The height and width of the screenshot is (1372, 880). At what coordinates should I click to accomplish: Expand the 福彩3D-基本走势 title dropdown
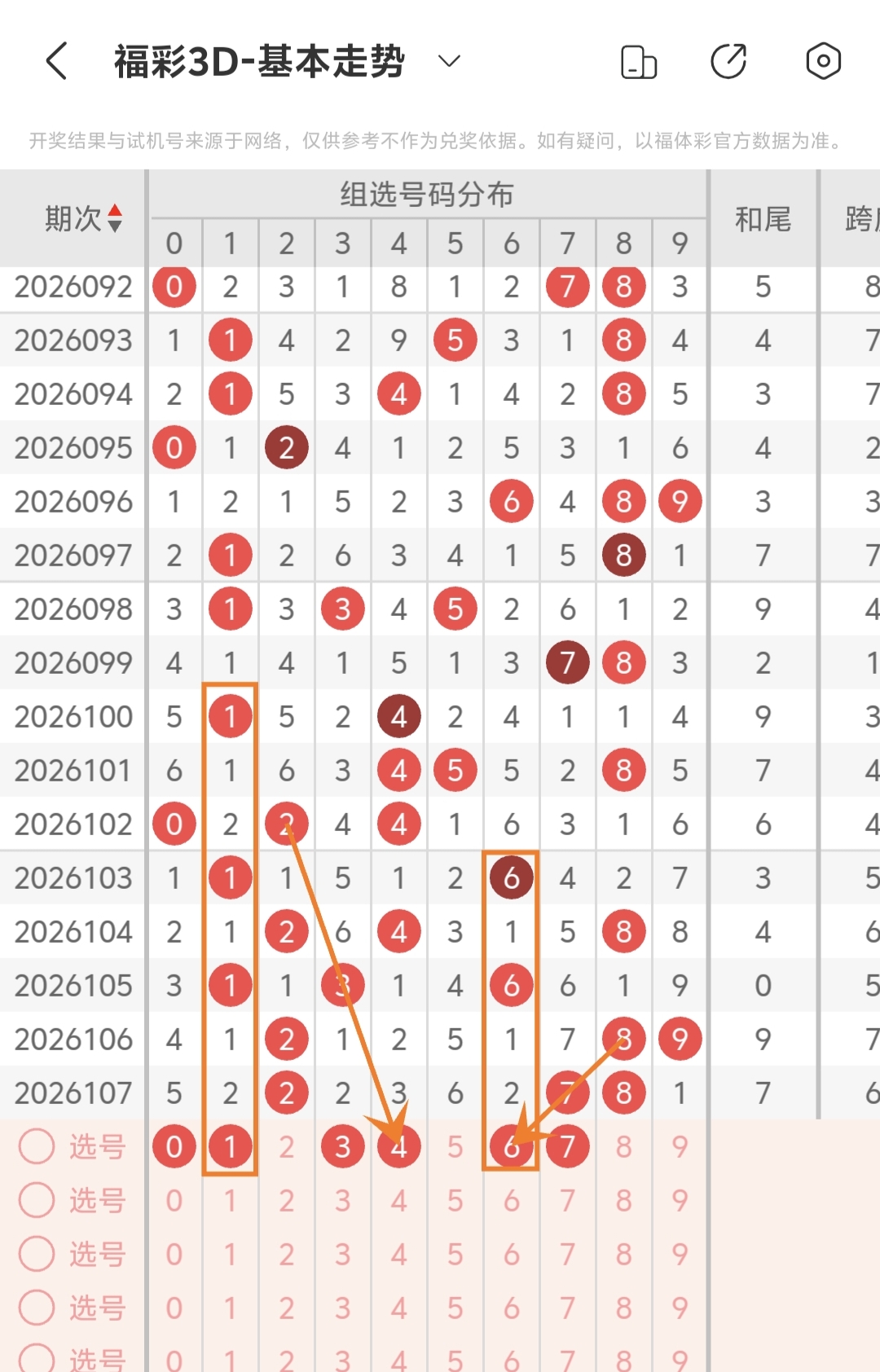click(x=449, y=61)
